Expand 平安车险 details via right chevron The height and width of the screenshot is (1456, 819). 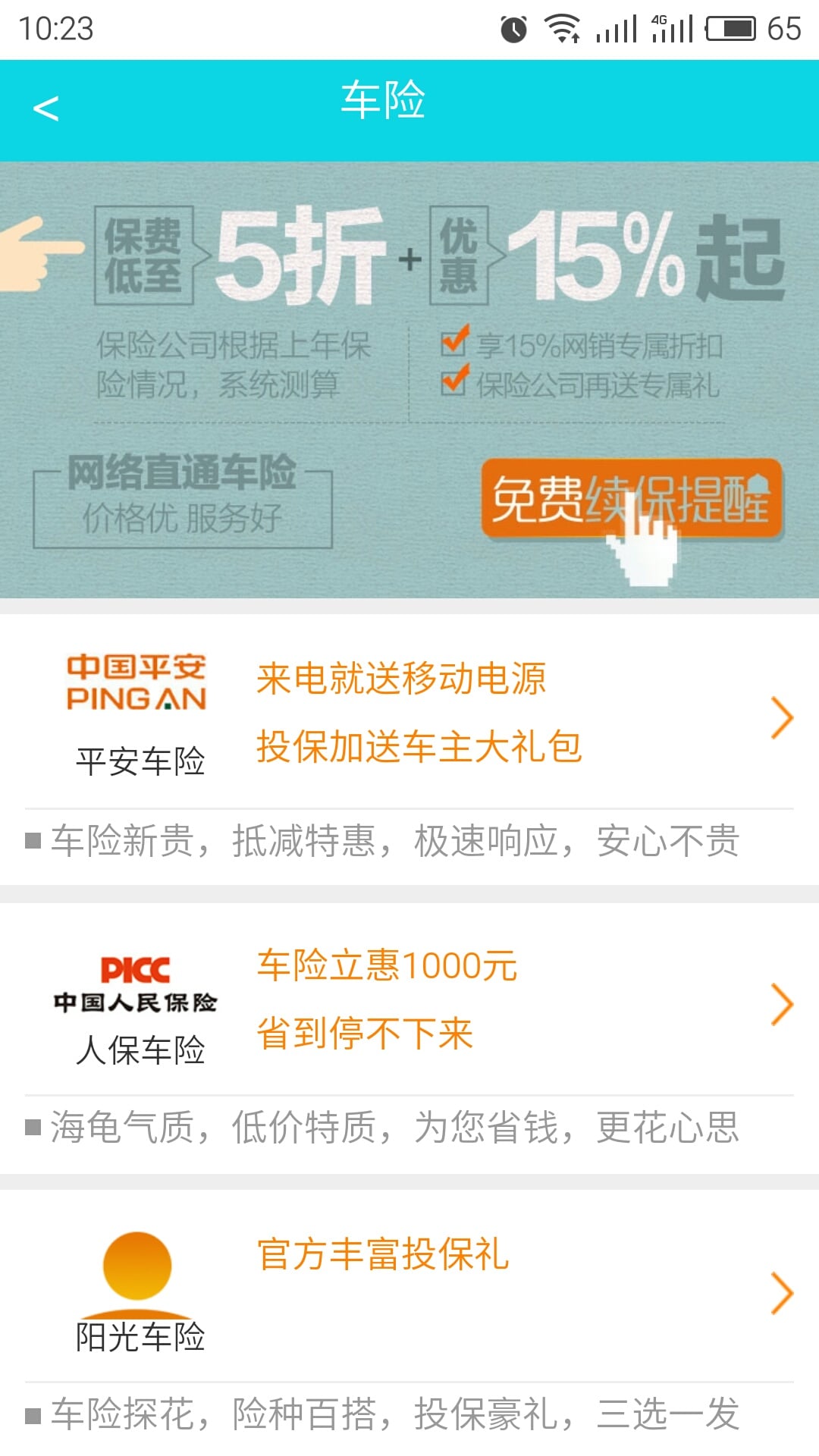point(783,717)
